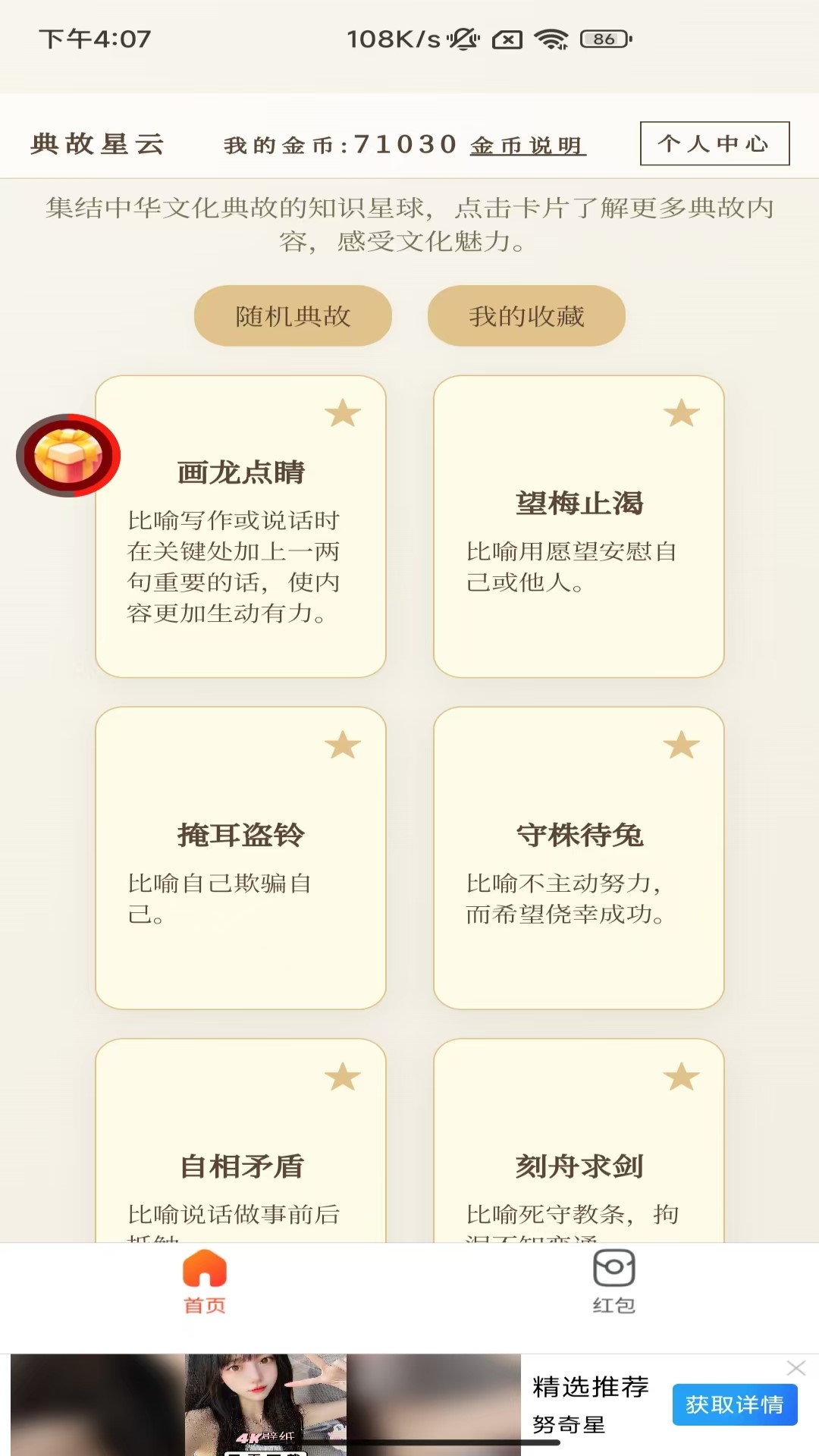Click the battery indicator showing 86
Image resolution: width=819 pixels, height=1456 pixels.
[599, 38]
